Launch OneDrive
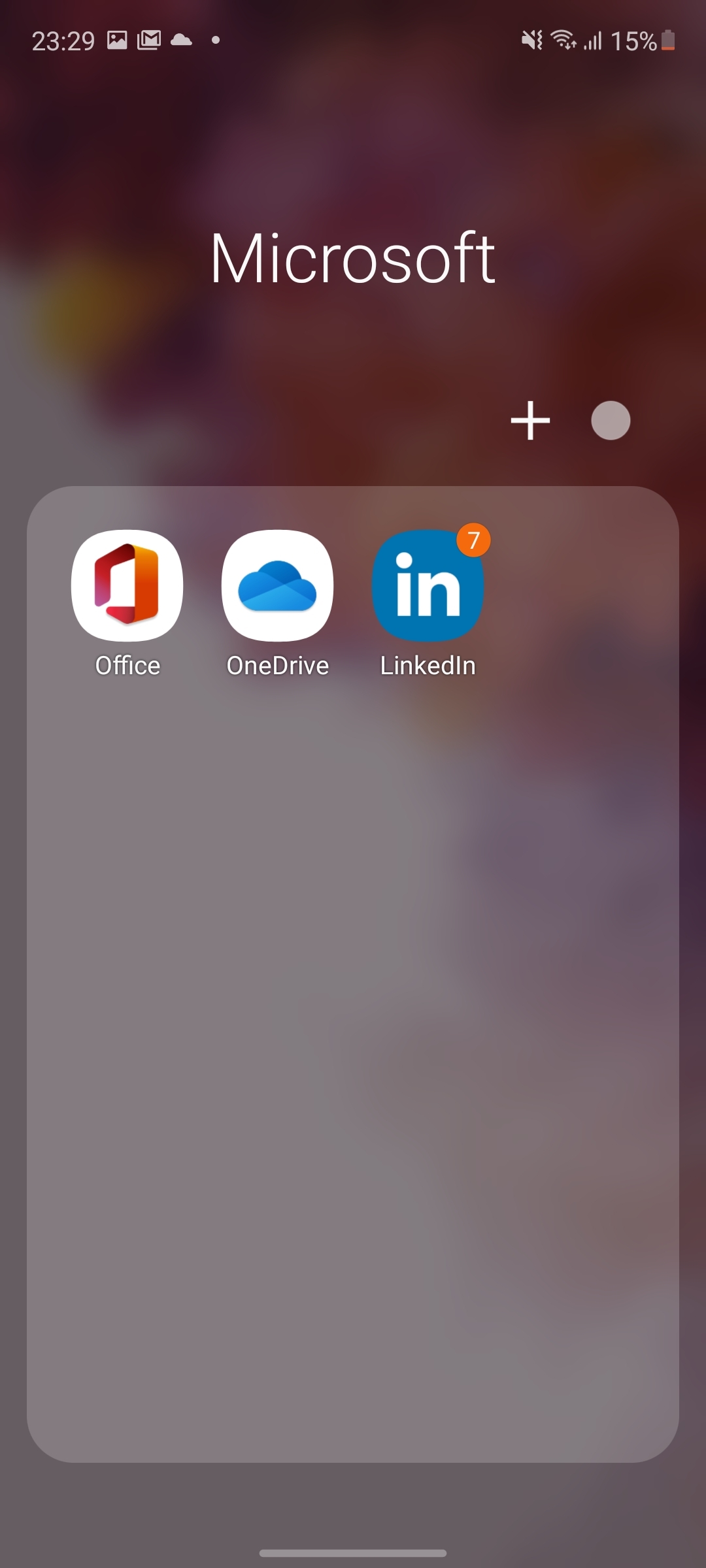This screenshot has width=706, height=1568. 277,585
